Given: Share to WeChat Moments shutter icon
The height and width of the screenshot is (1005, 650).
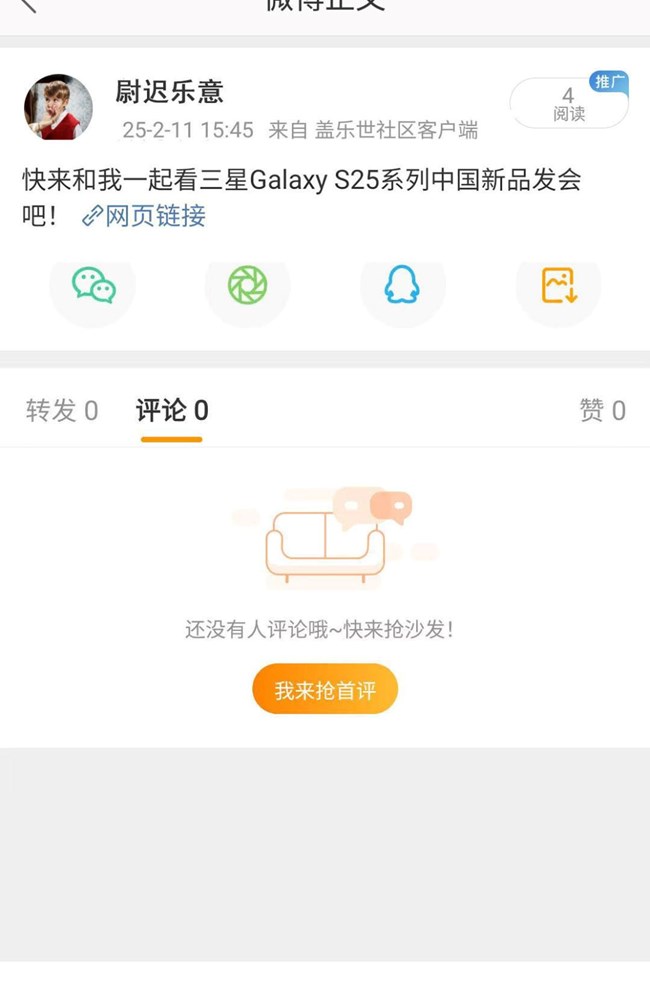Looking at the screenshot, I should tap(247, 286).
